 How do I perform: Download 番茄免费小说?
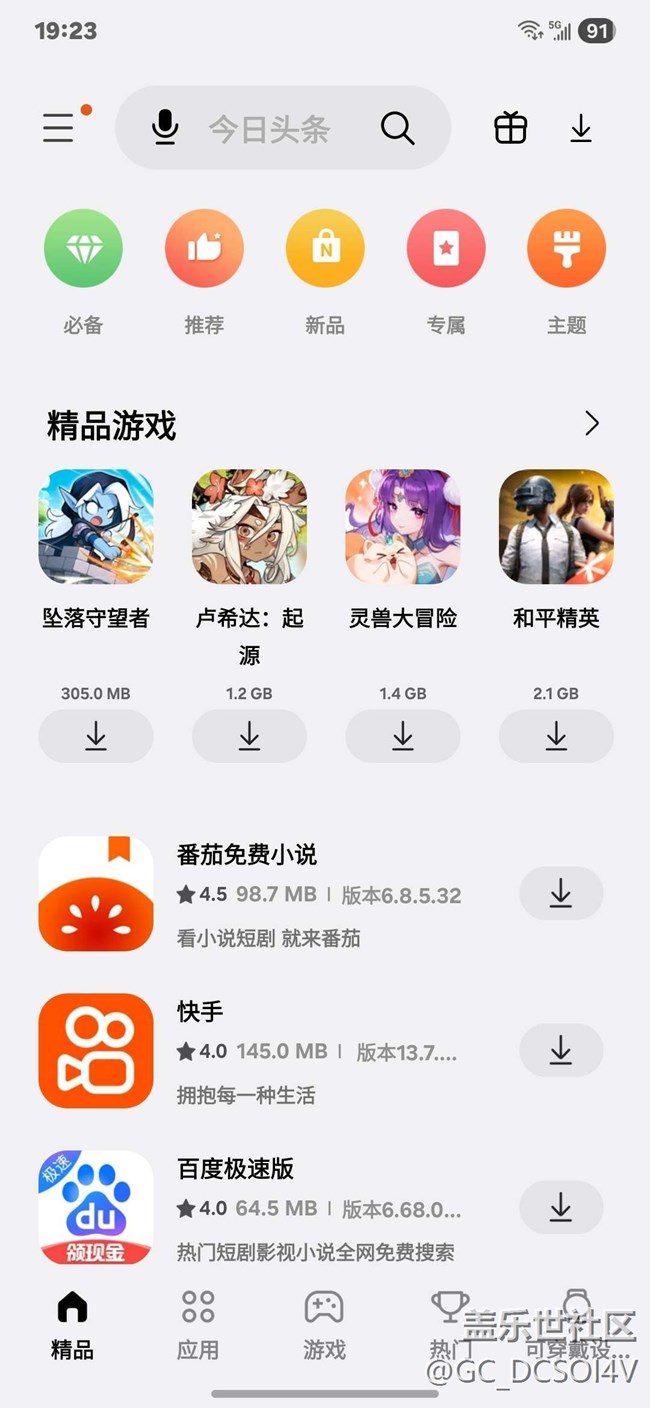[x=561, y=893]
